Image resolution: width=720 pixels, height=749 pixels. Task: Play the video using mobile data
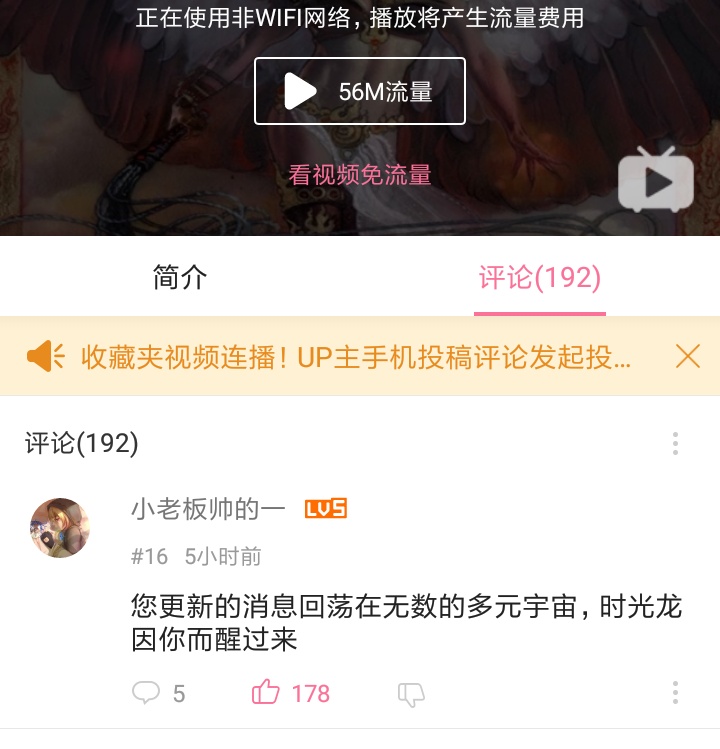360,91
